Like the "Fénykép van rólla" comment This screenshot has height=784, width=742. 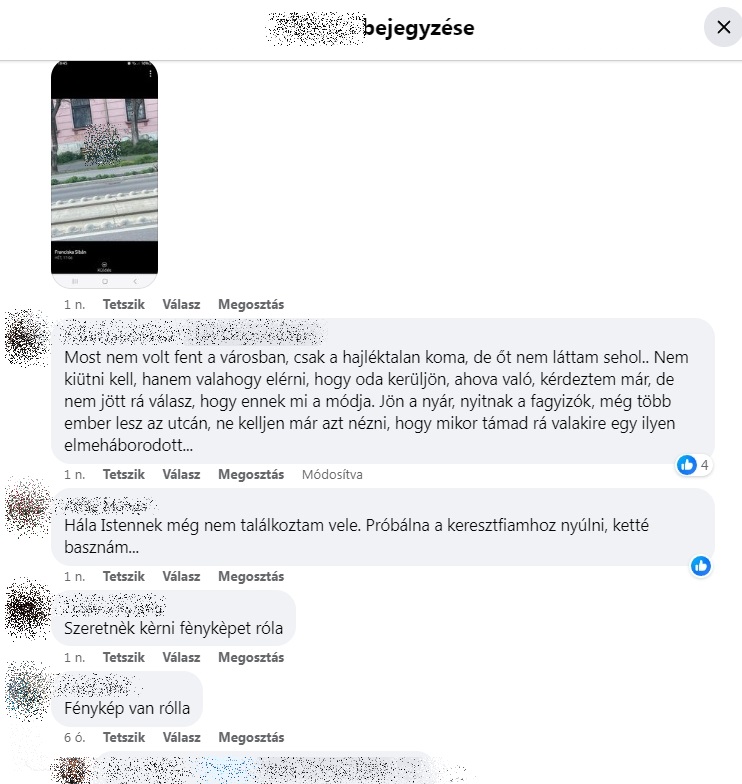point(124,739)
